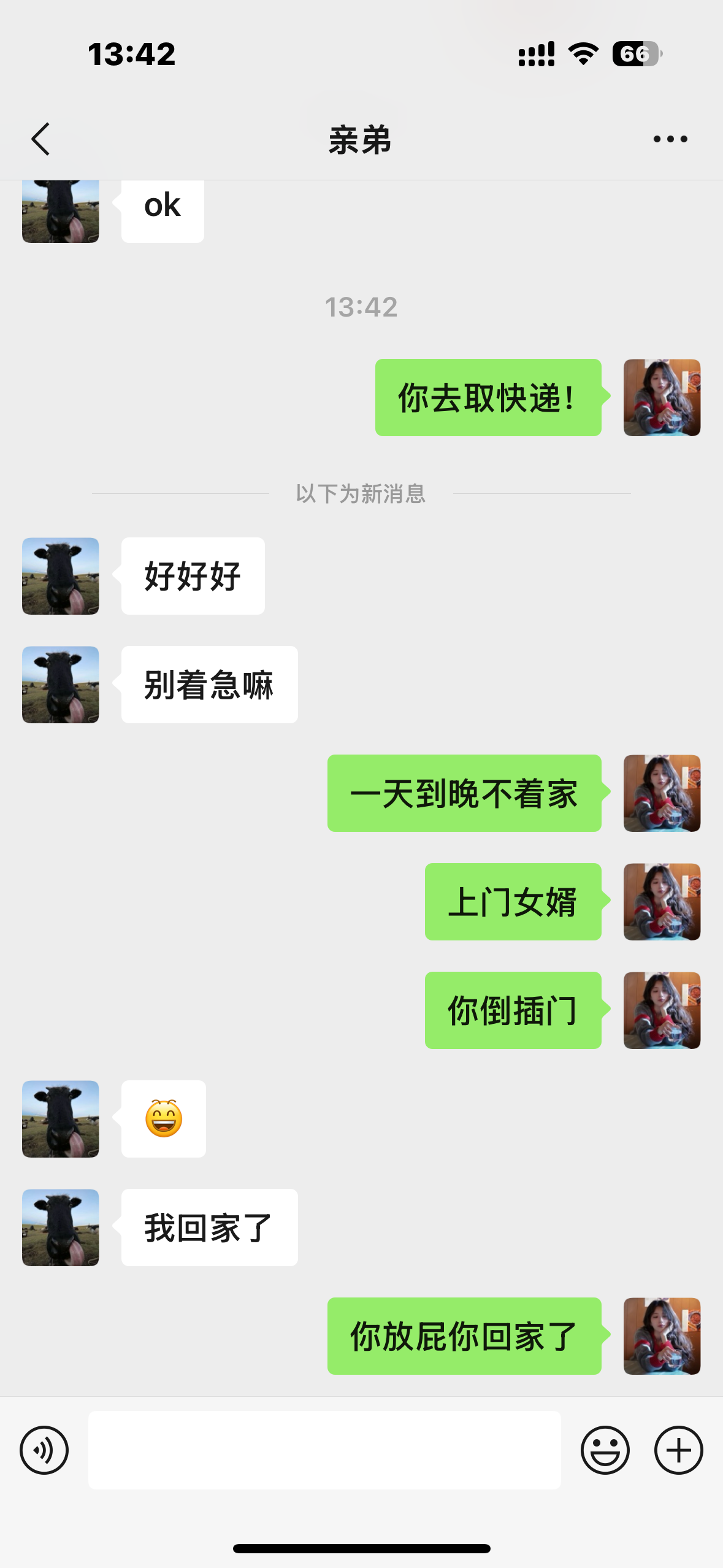The height and width of the screenshot is (1568, 723).
Task: Open the chat info three-dot menu
Action: point(670,139)
